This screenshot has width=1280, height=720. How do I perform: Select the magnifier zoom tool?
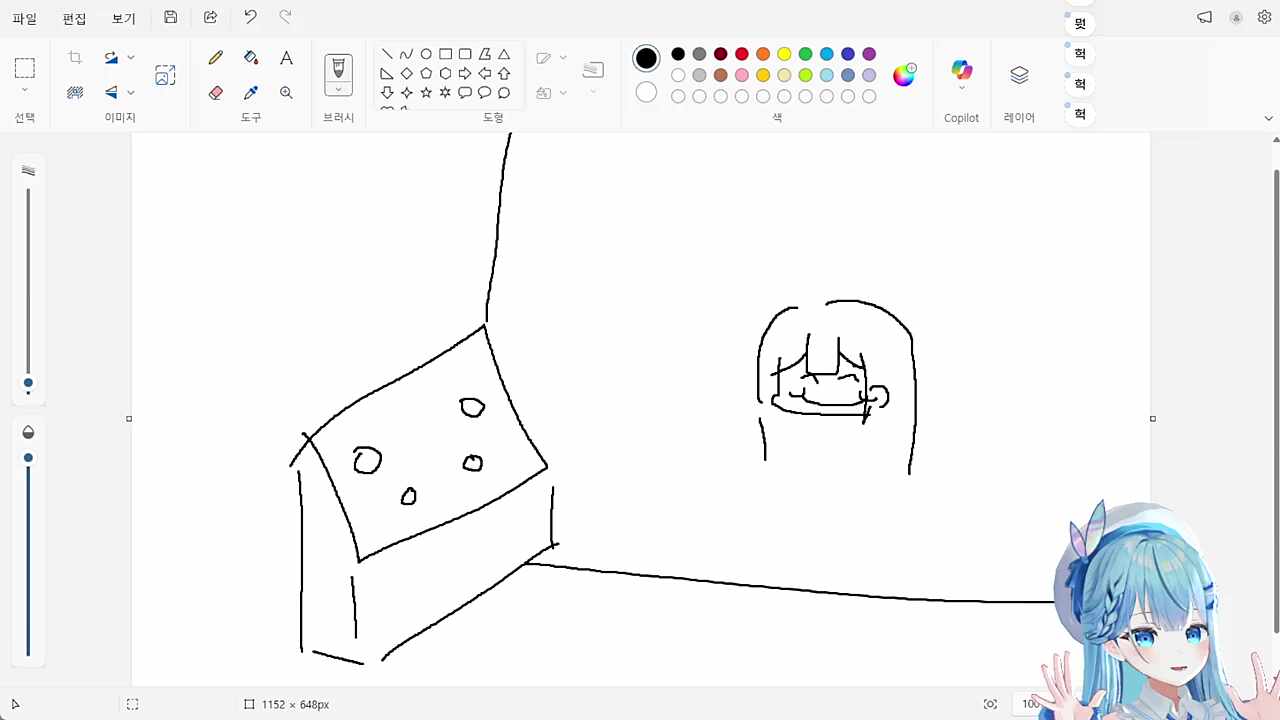point(286,92)
